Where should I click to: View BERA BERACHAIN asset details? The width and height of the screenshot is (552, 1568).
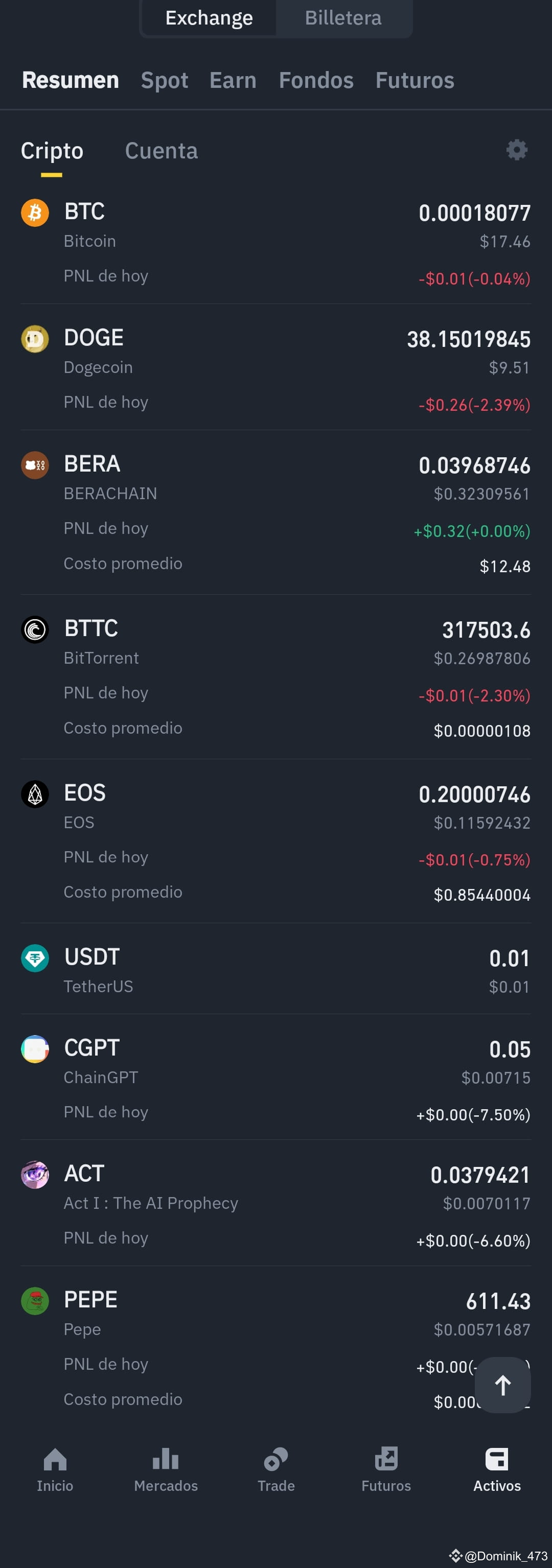[275, 512]
